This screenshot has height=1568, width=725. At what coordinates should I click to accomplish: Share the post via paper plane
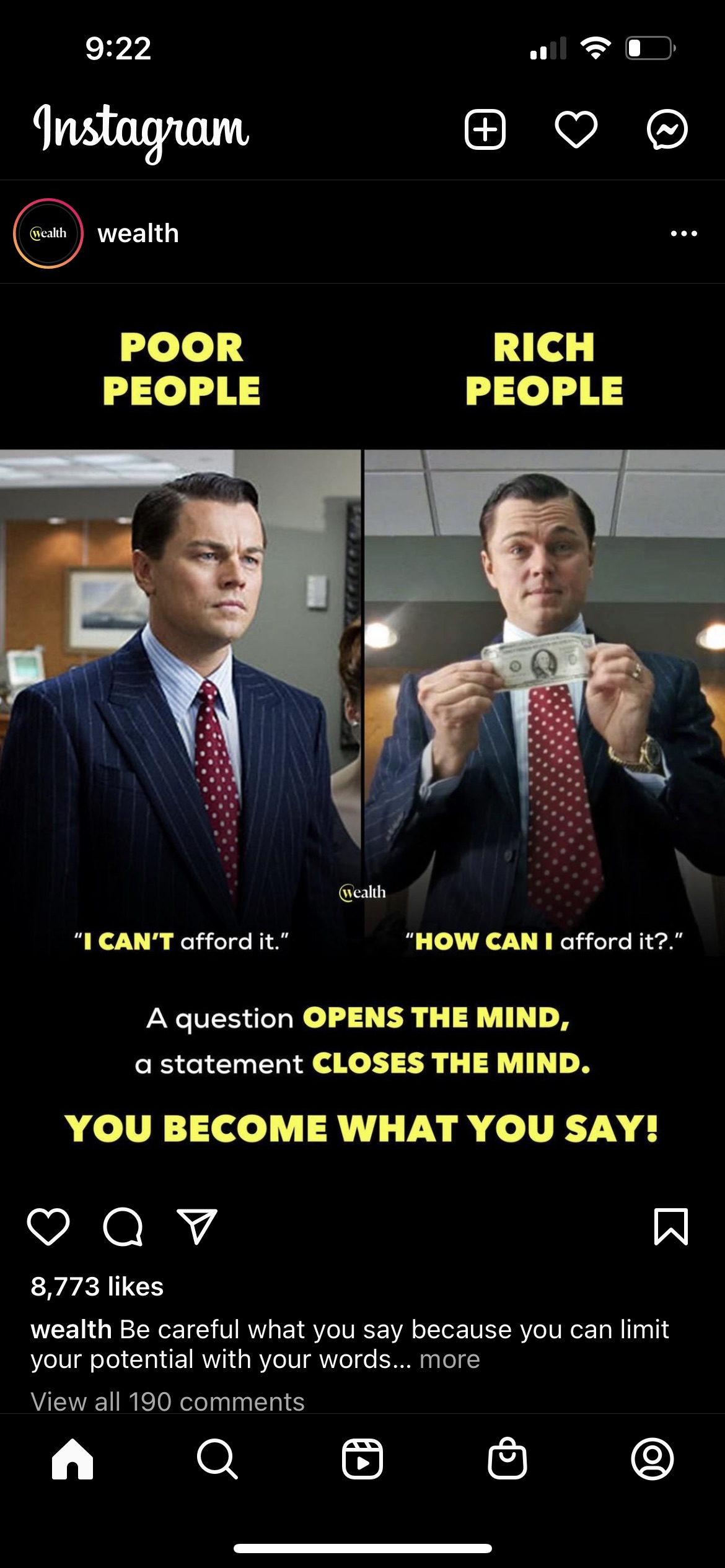pos(197,1226)
